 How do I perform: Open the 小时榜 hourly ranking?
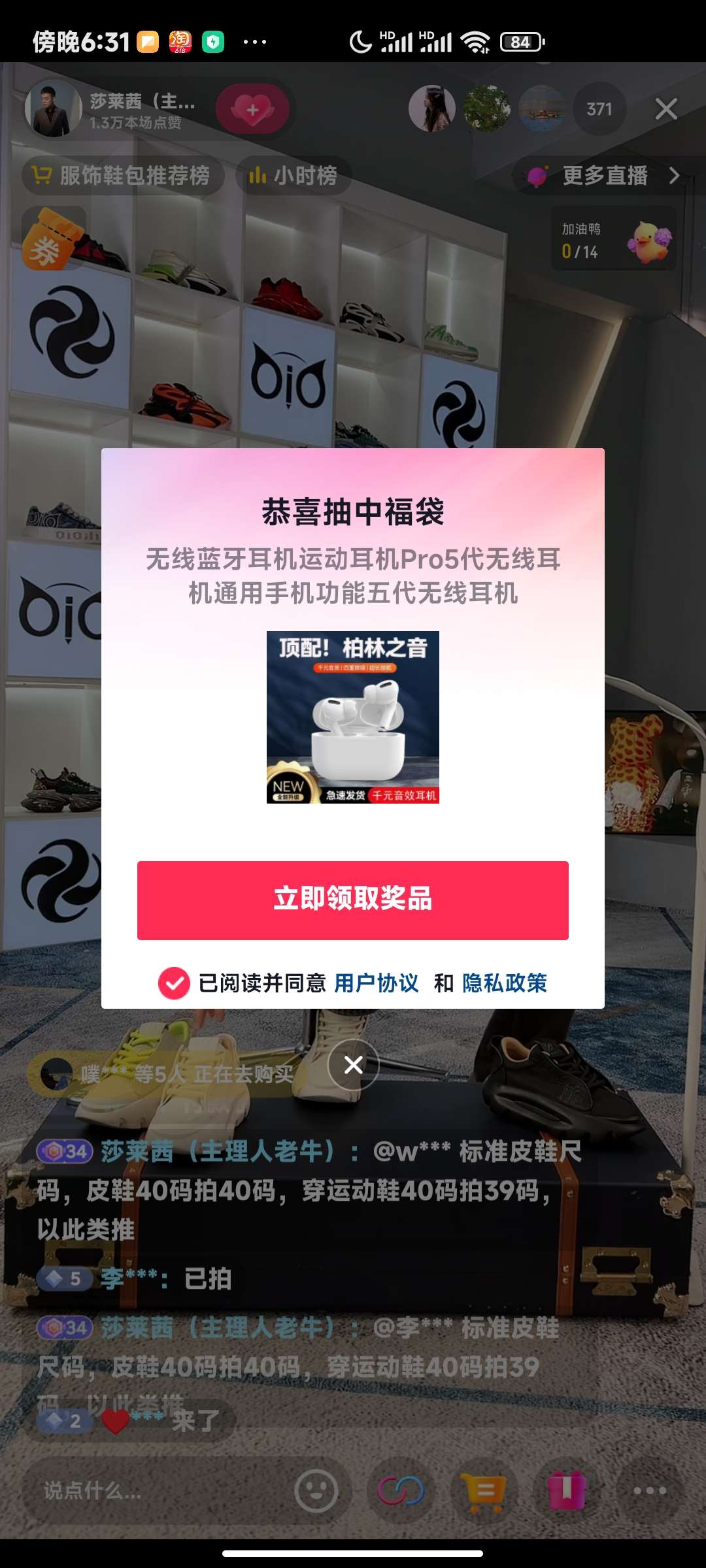293,175
